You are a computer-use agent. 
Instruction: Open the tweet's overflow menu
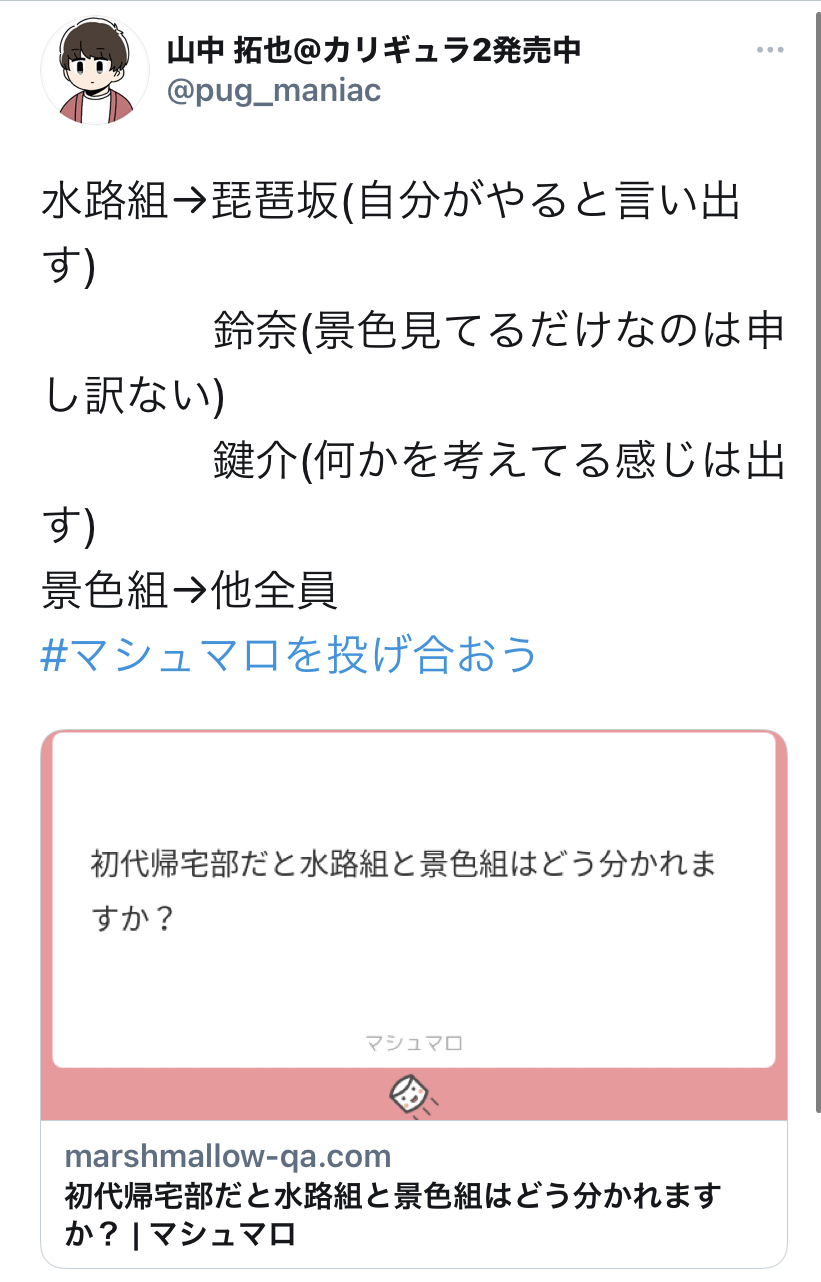770,51
